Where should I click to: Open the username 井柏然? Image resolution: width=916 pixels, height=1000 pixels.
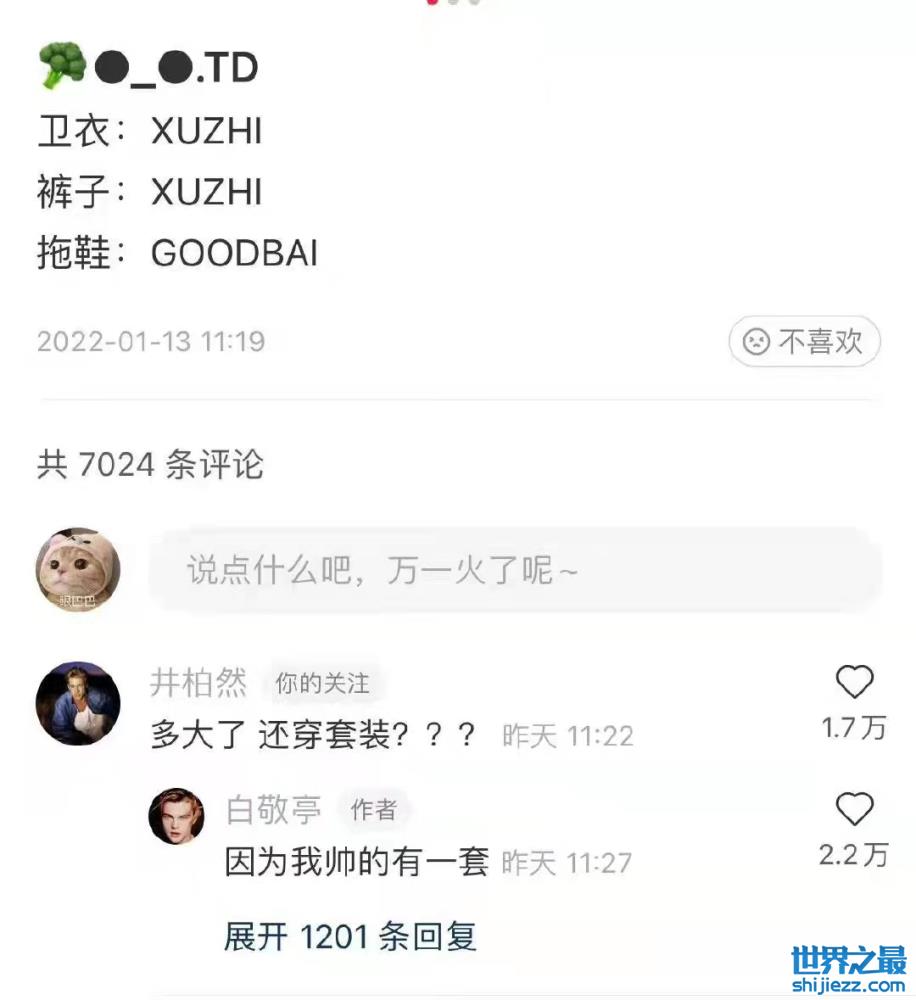click(x=198, y=683)
